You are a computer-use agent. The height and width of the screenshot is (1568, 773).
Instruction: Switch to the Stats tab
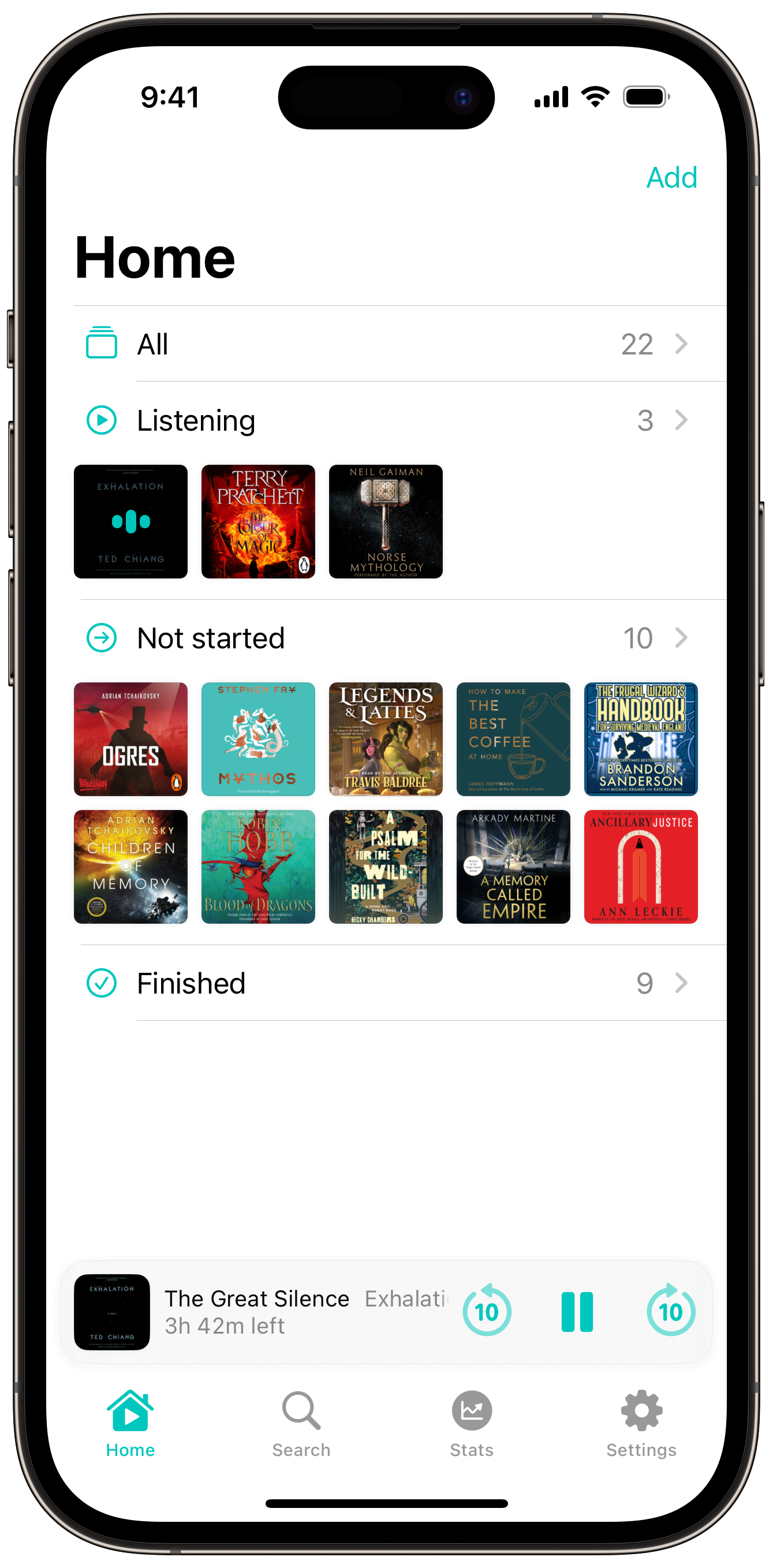(x=472, y=1424)
